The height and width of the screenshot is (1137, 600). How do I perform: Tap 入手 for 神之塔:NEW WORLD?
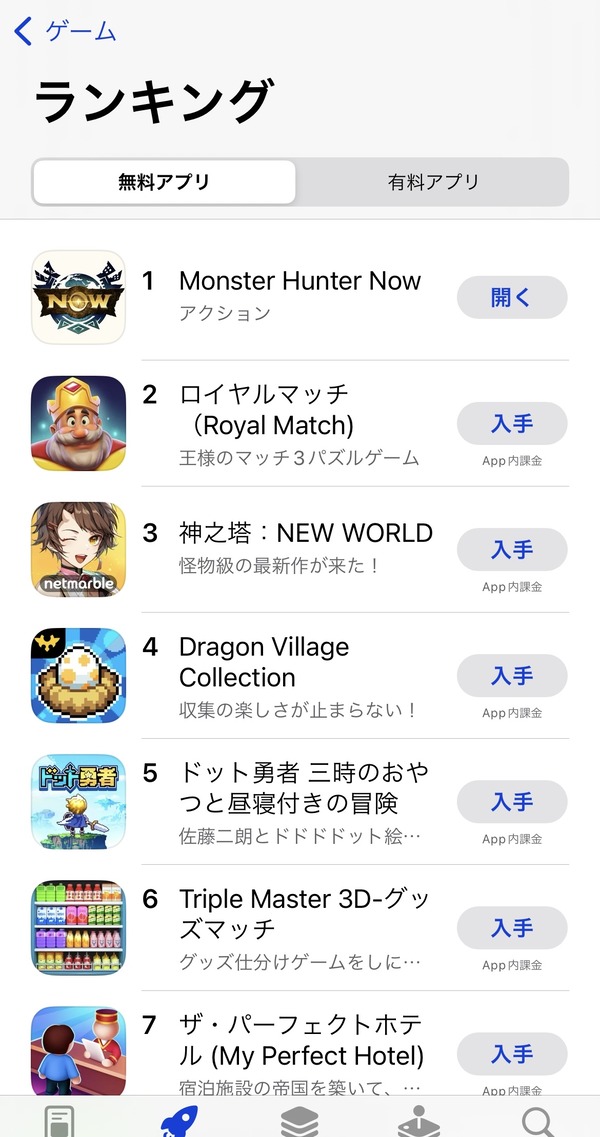pos(511,550)
